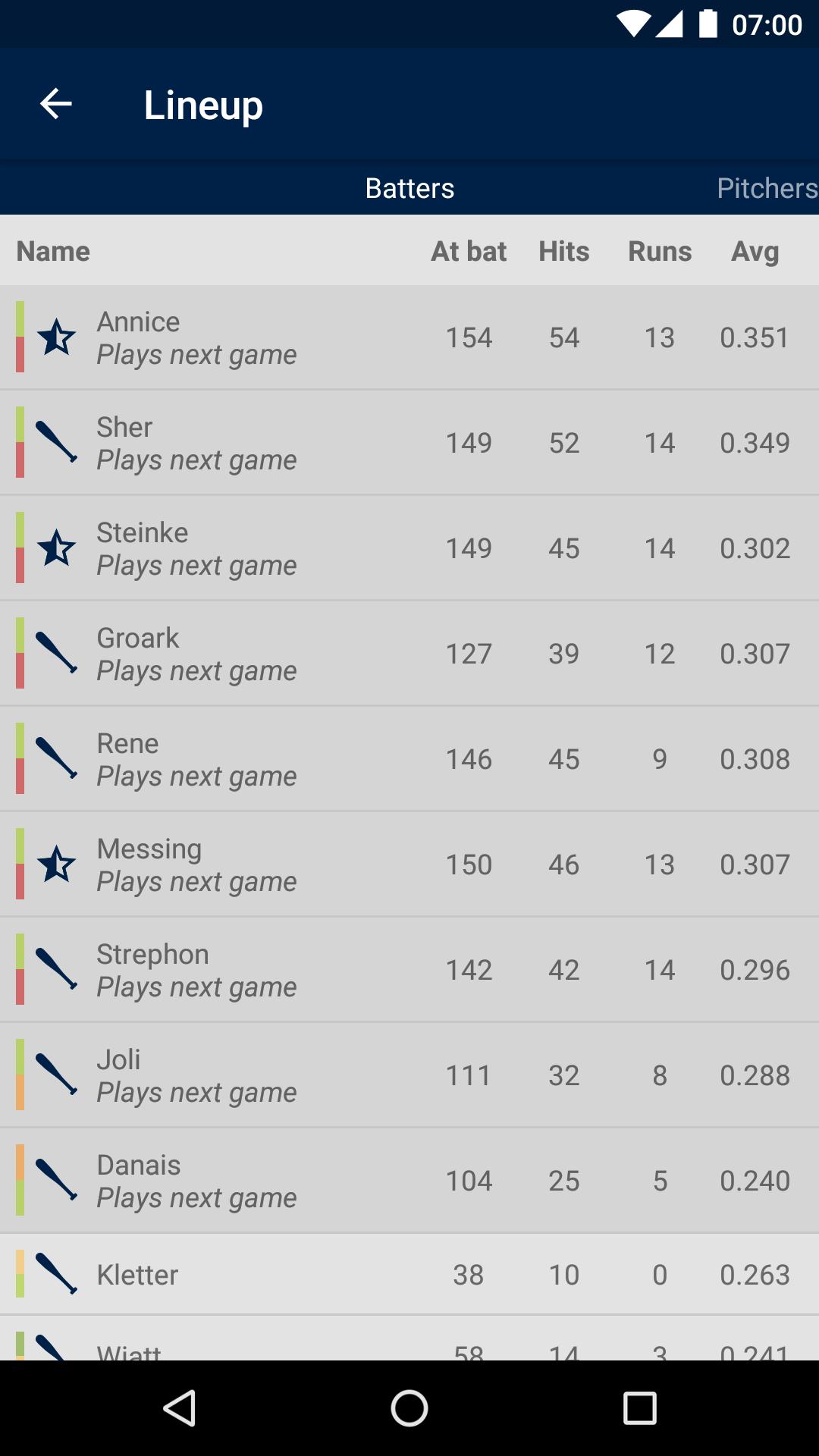Go back from the Lineup screen
The height and width of the screenshot is (1456, 819).
coord(56,104)
